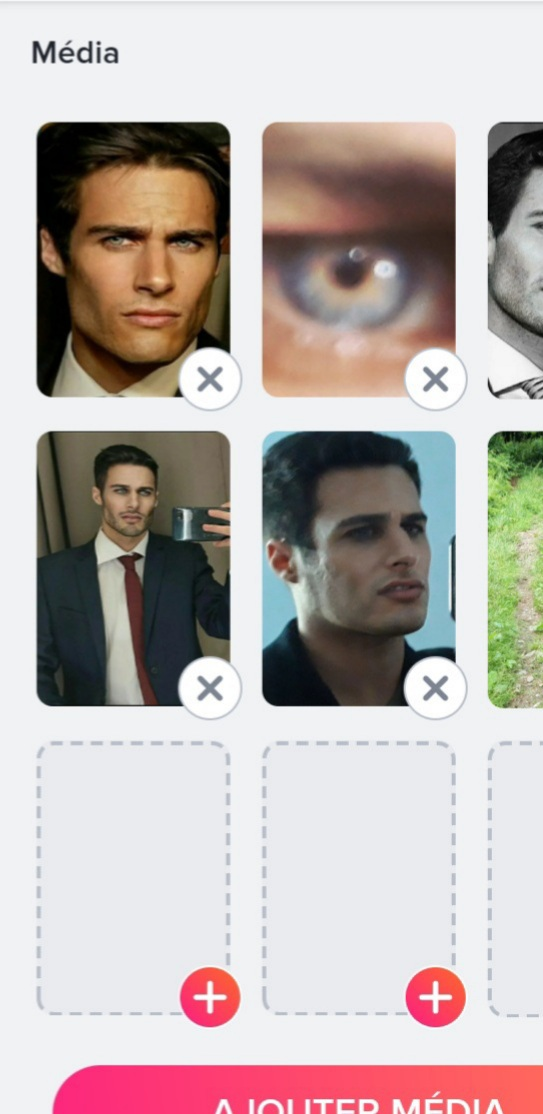The image size is (543, 1114).
Task: Remove the close-up face photo in suit
Action: pos(210,379)
